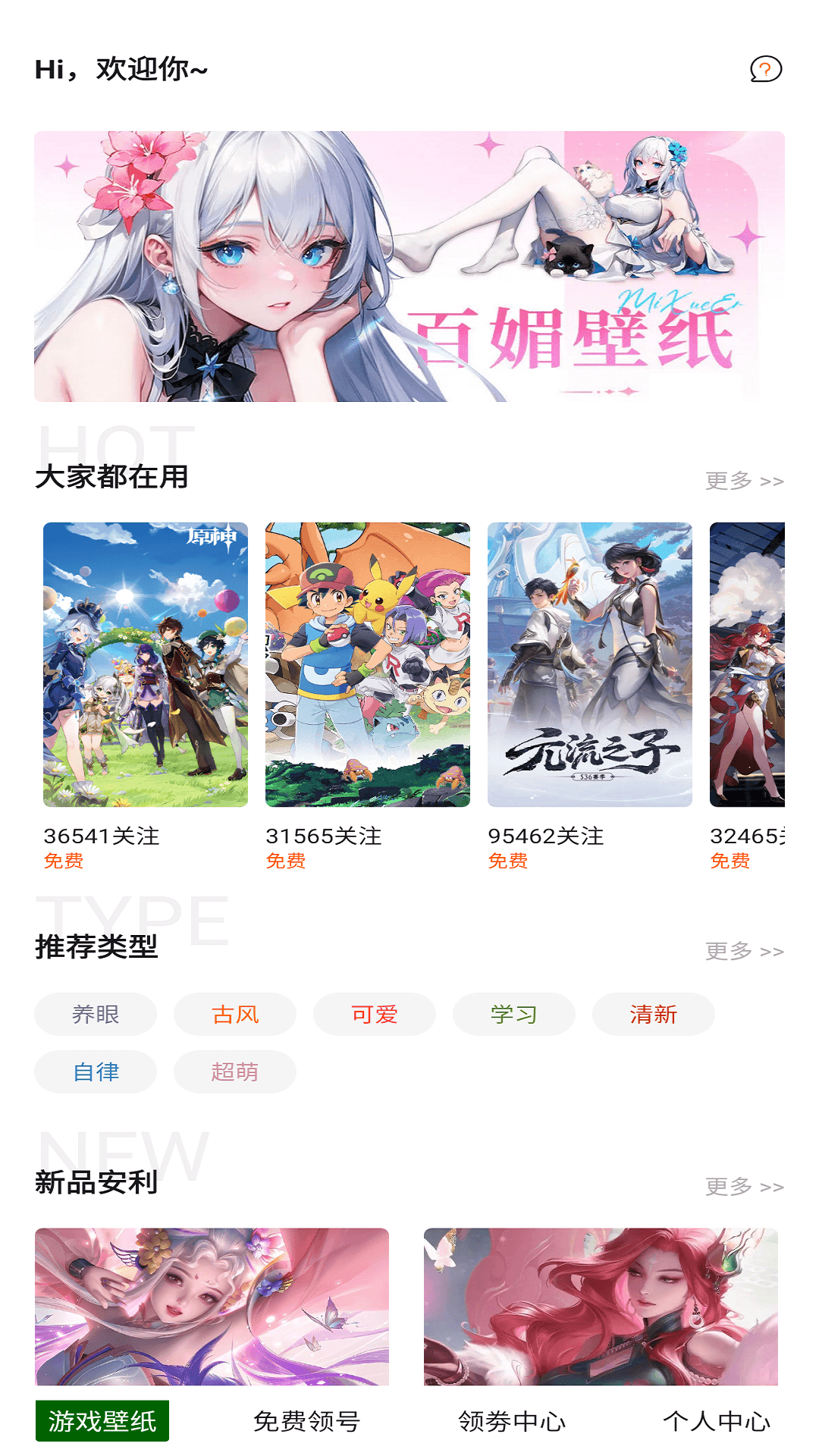Select the 清新 type chip
Image resolution: width=819 pixels, height=1456 pixels.
point(654,1014)
